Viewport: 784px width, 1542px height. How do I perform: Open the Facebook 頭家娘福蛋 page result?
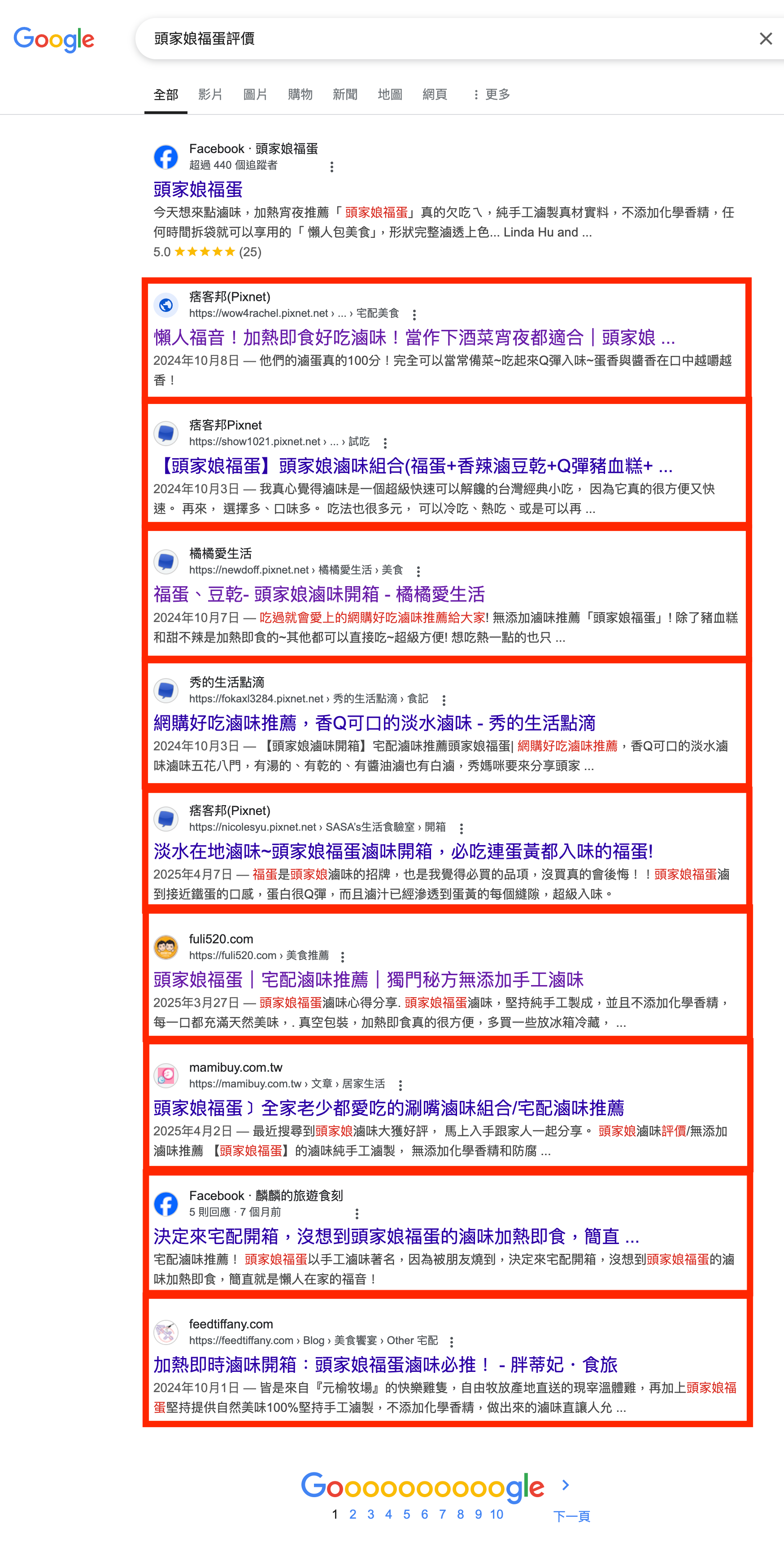pyautogui.click(x=198, y=190)
